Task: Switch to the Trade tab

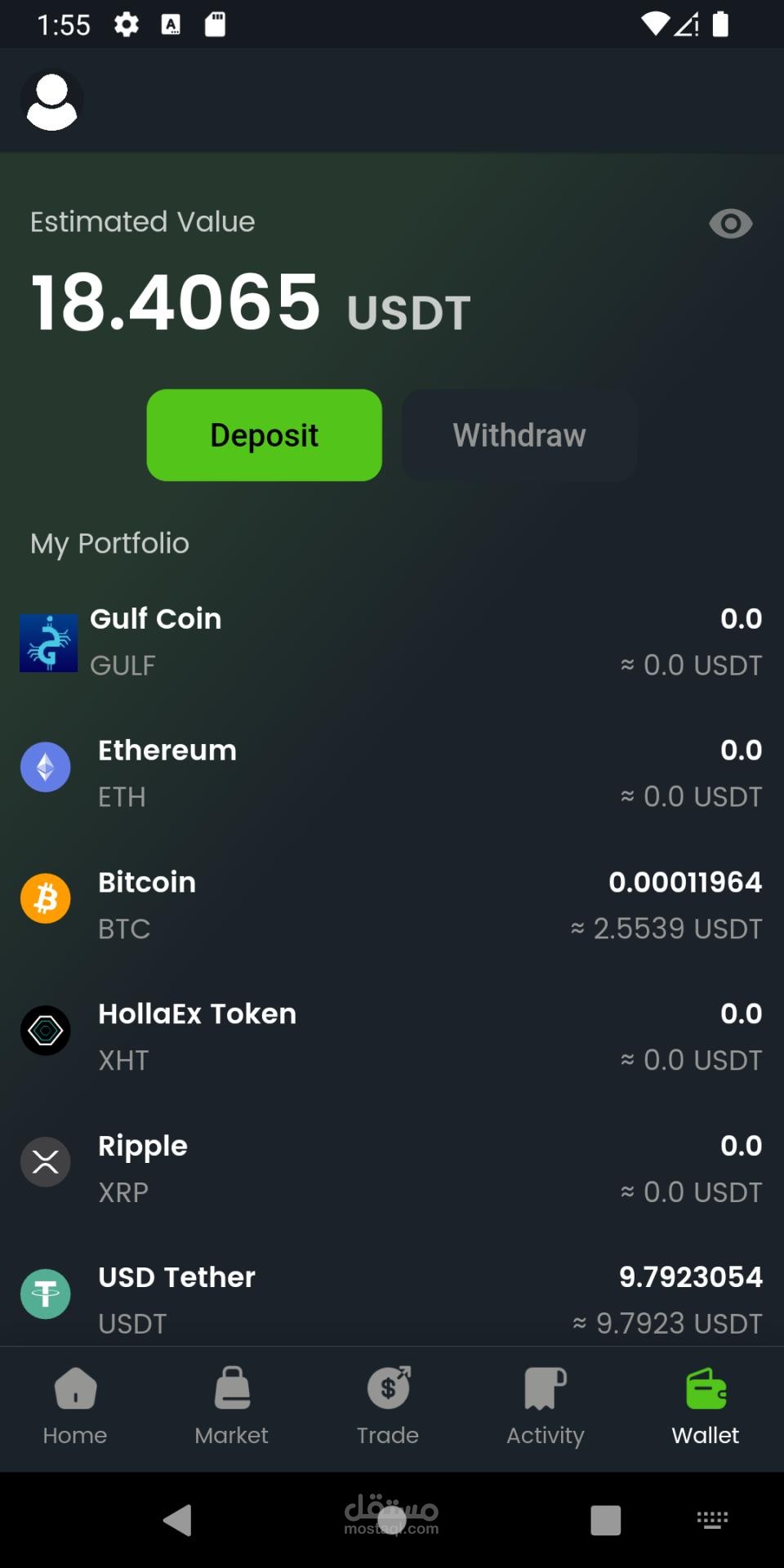Action: coord(388,1406)
